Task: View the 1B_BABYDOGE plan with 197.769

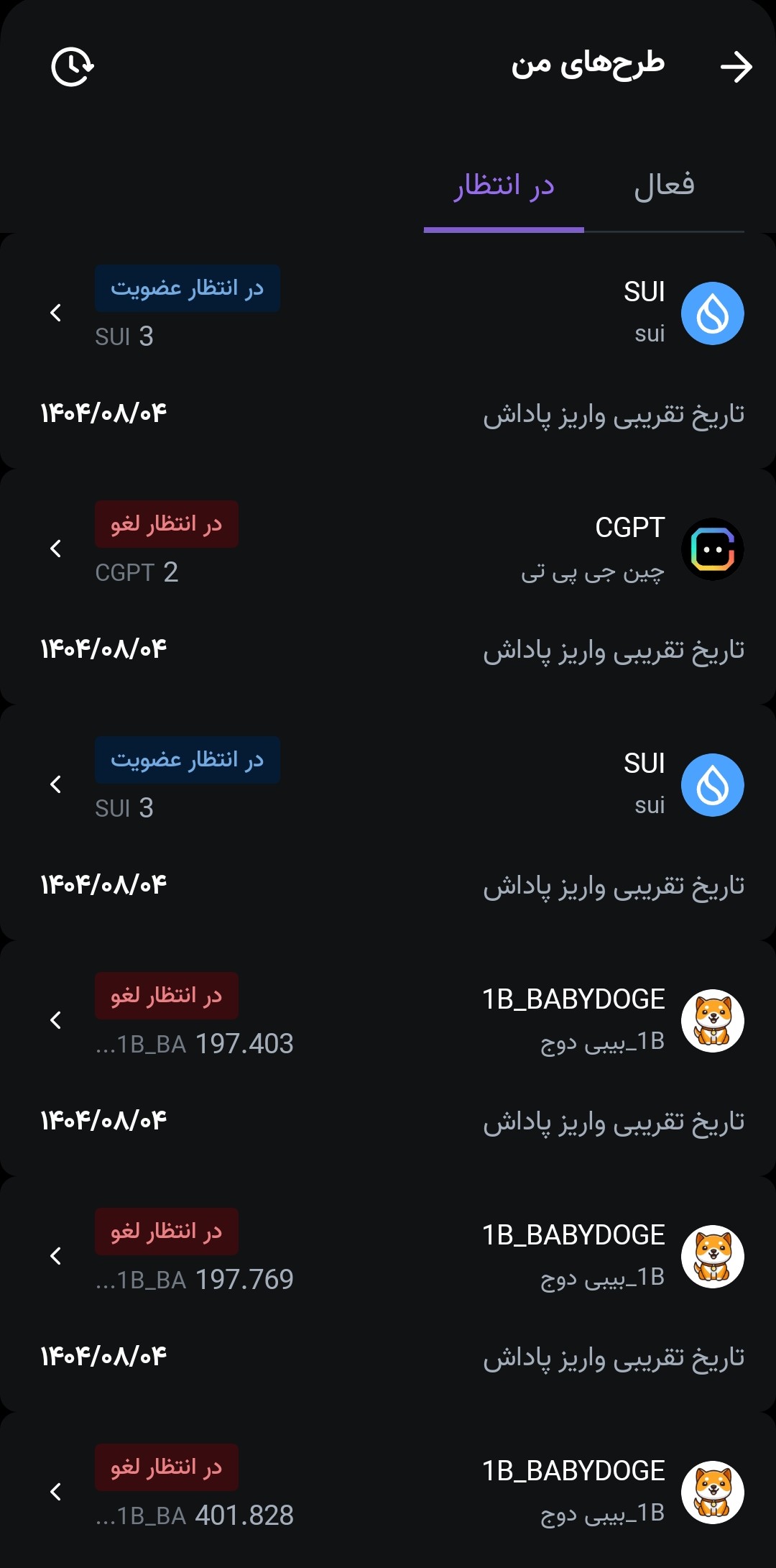Action: pyautogui.click(x=388, y=1257)
